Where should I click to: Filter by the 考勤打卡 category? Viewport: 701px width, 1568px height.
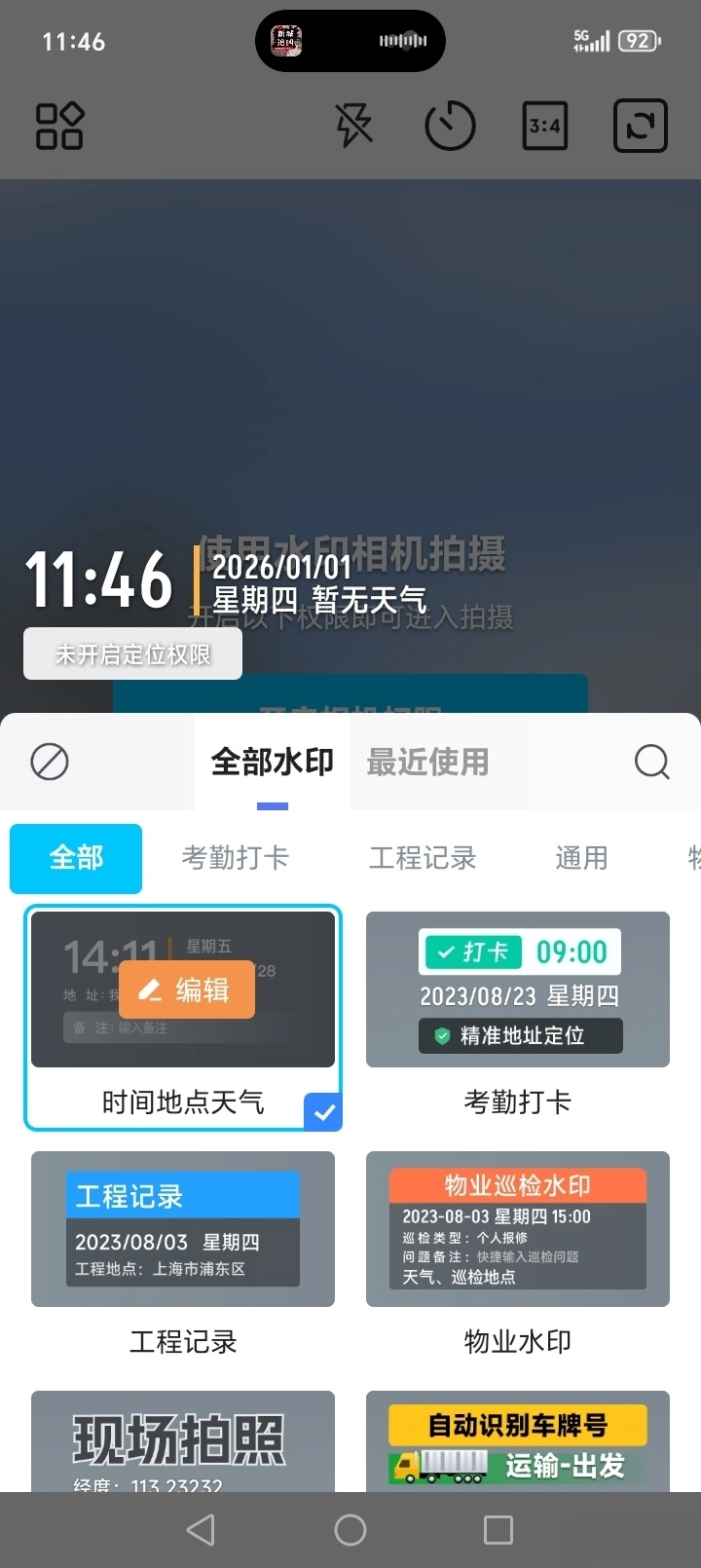click(x=236, y=858)
